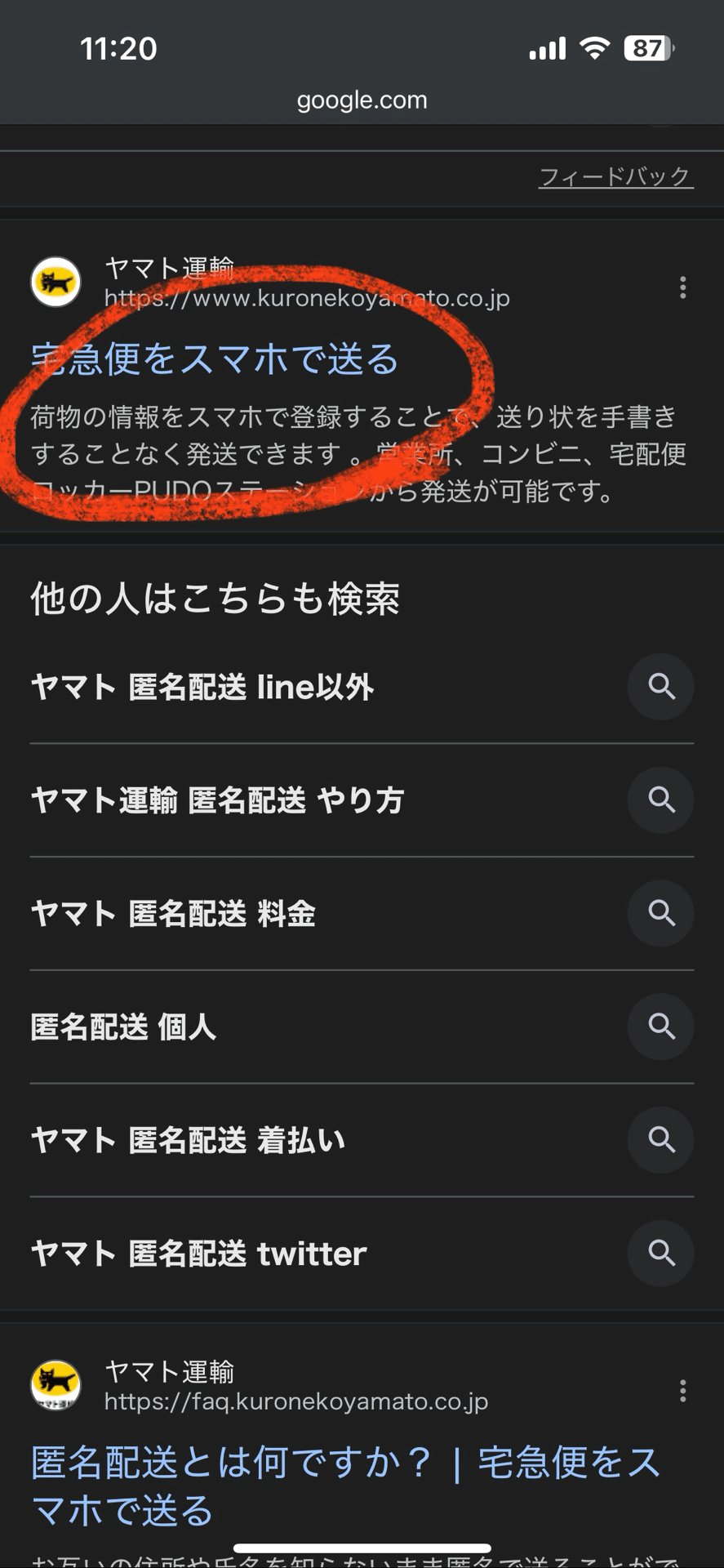Open the 宅急便をスマホで送る link
This screenshot has height=1568, width=724.
215,359
